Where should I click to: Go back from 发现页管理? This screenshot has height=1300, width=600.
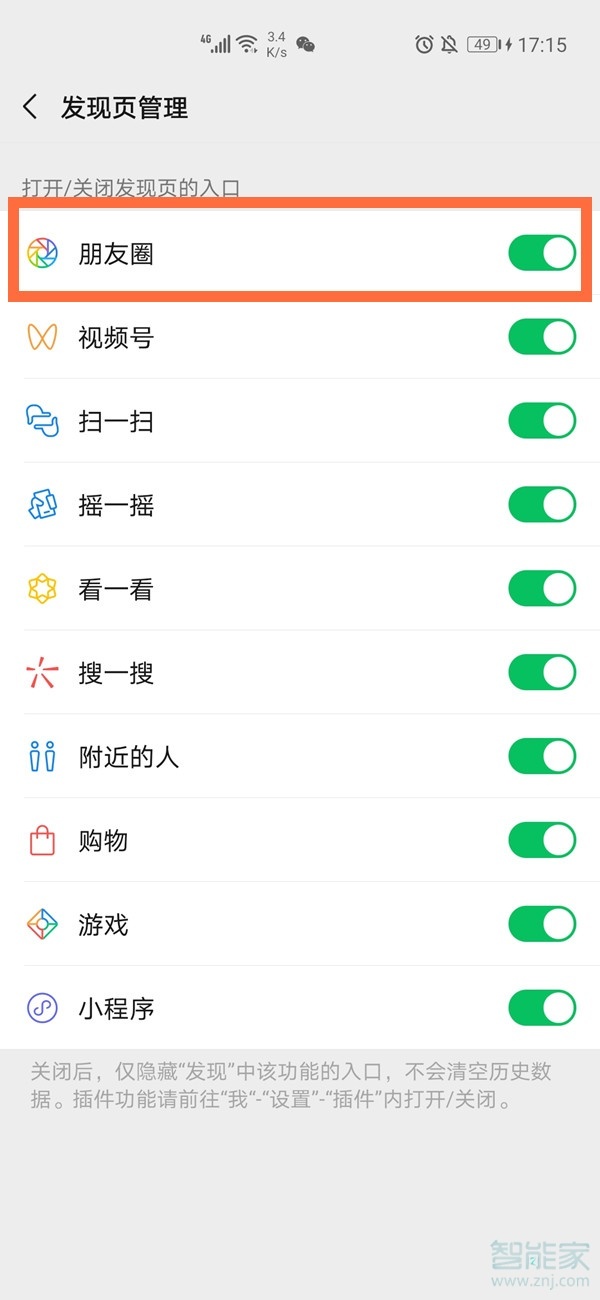(31, 107)
